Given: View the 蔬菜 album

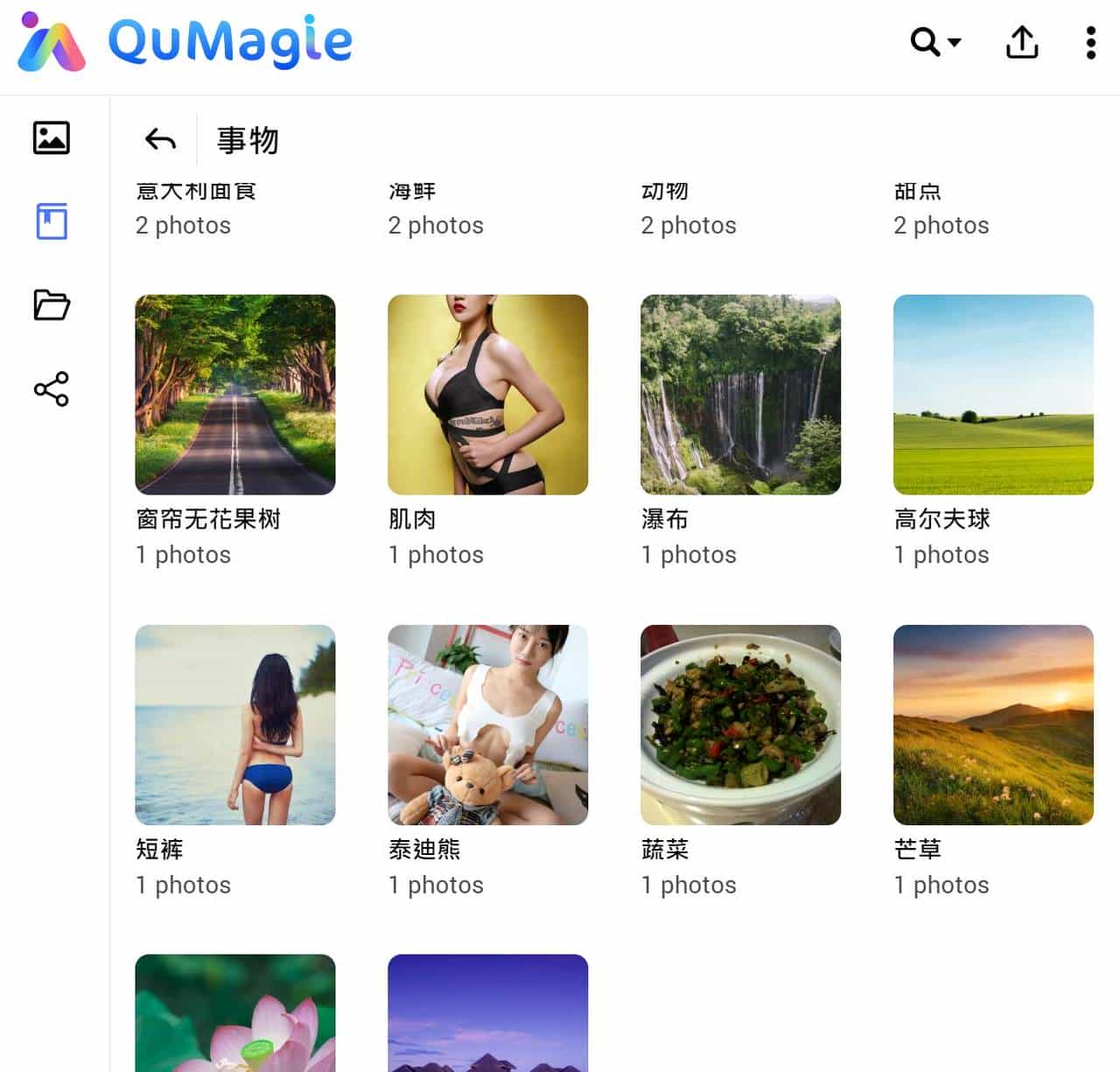Looking at the screenshot, I should tap(740, 725).
